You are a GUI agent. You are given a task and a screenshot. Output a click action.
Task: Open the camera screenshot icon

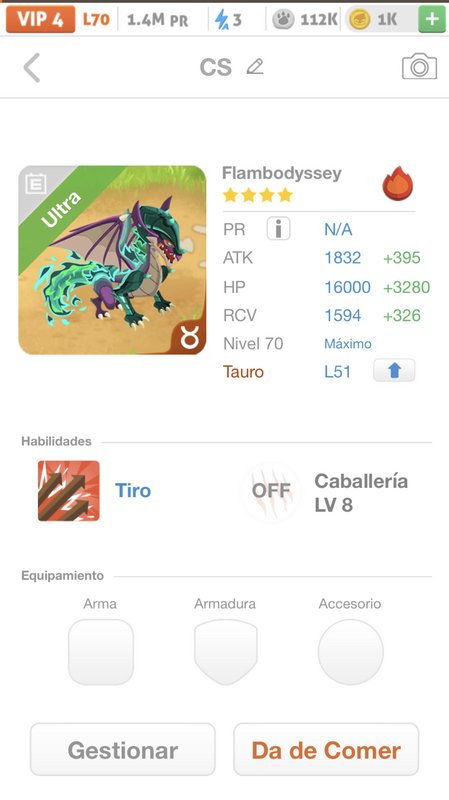point(419,66)
